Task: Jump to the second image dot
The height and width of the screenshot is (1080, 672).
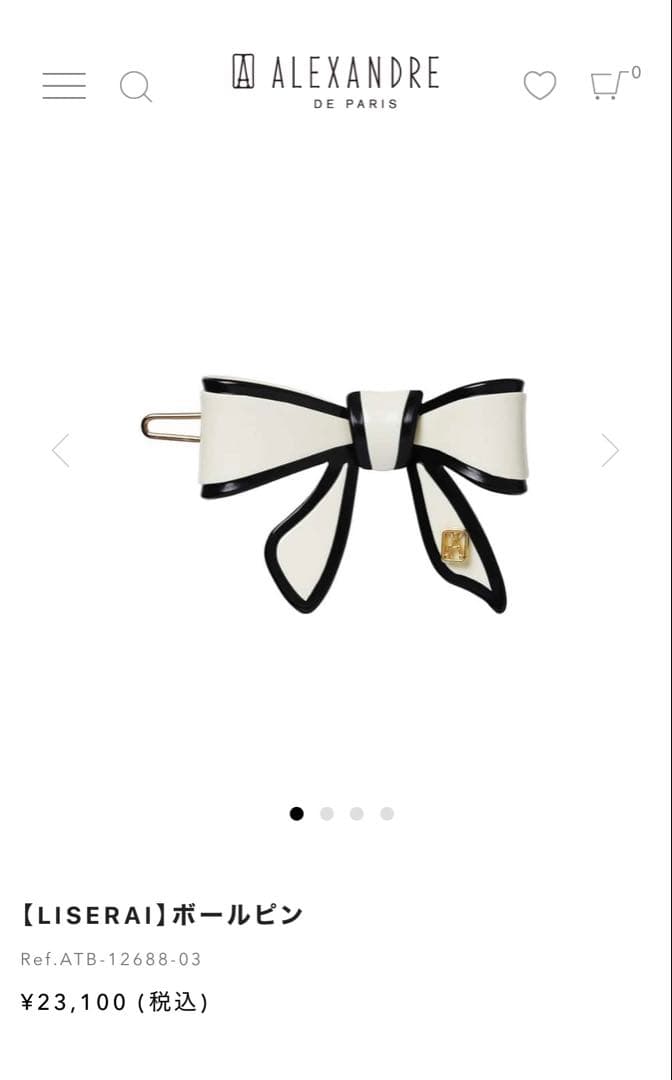Action: [x=327, y=814]
